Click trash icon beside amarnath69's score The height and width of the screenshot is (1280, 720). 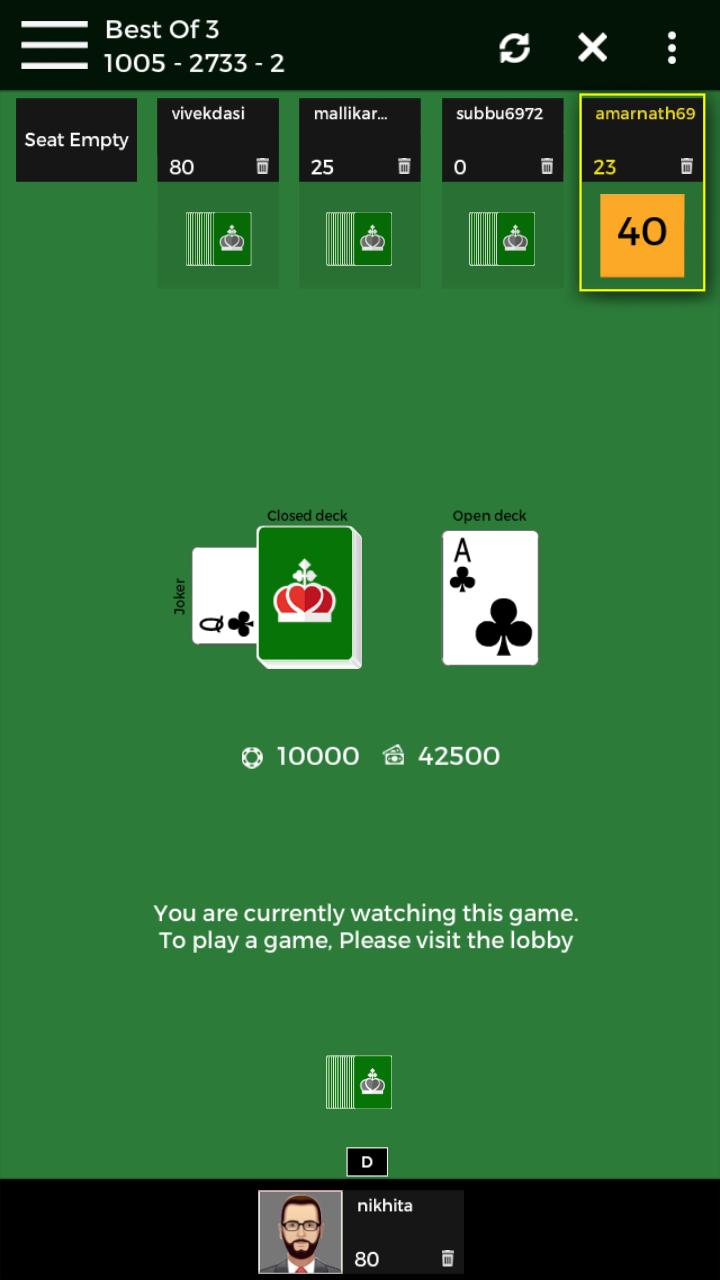686,167
